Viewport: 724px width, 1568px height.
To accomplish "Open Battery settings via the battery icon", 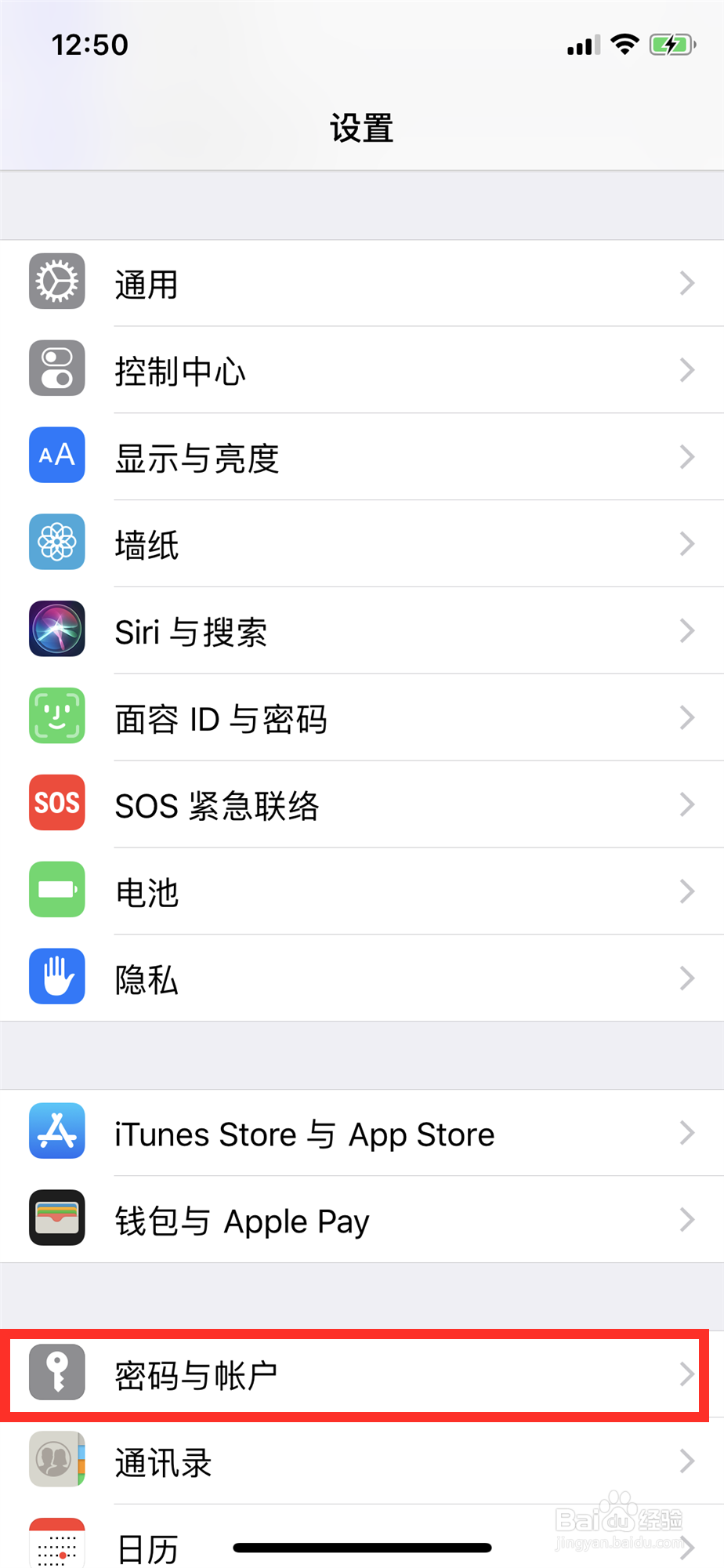I will 56,890.
